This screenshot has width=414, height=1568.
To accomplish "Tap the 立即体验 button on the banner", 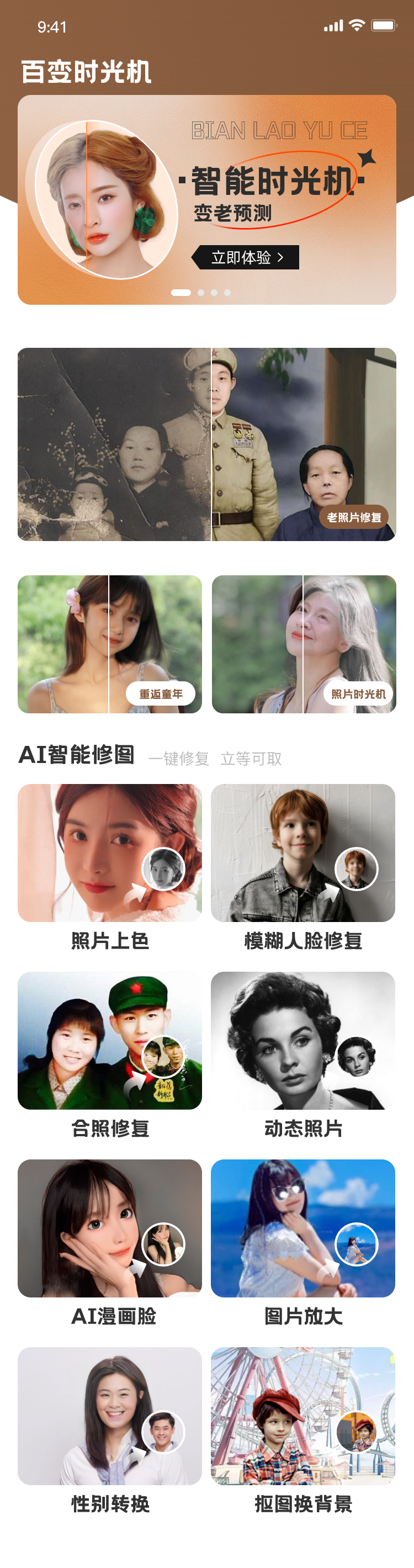I will click(x=246, y=257).
